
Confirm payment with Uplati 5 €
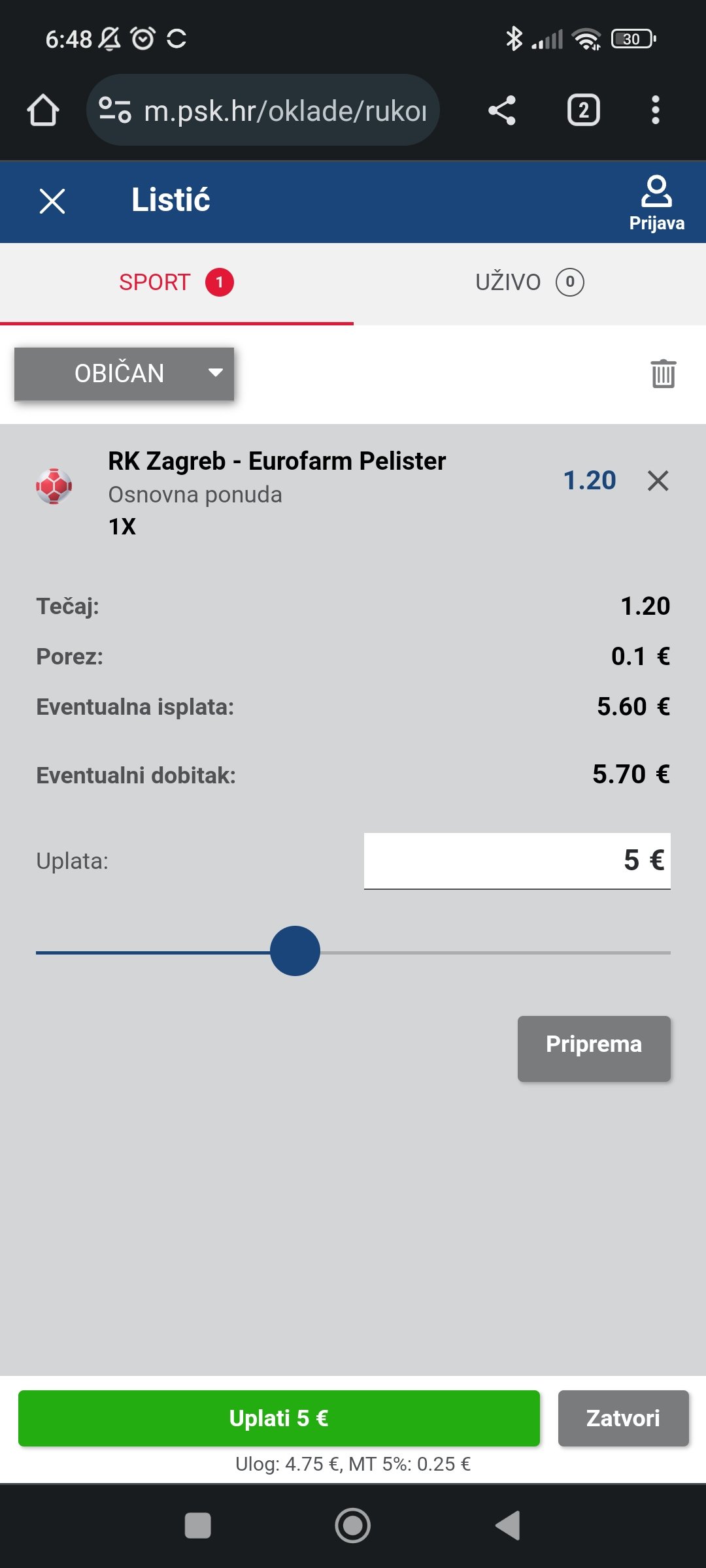[x=279, y=1418]
